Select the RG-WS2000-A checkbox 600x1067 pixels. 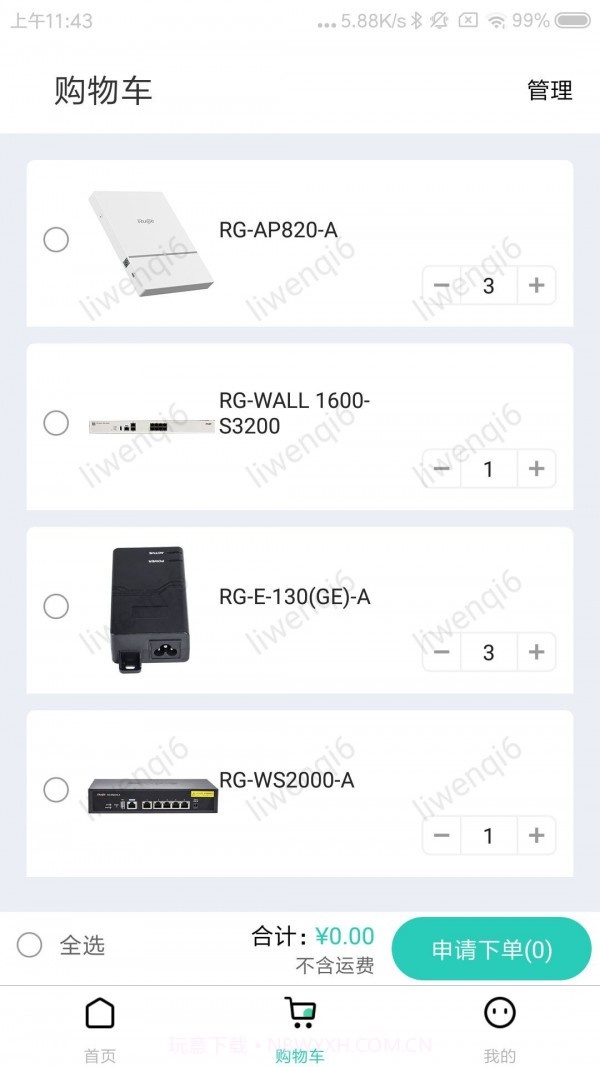point(56,790)
